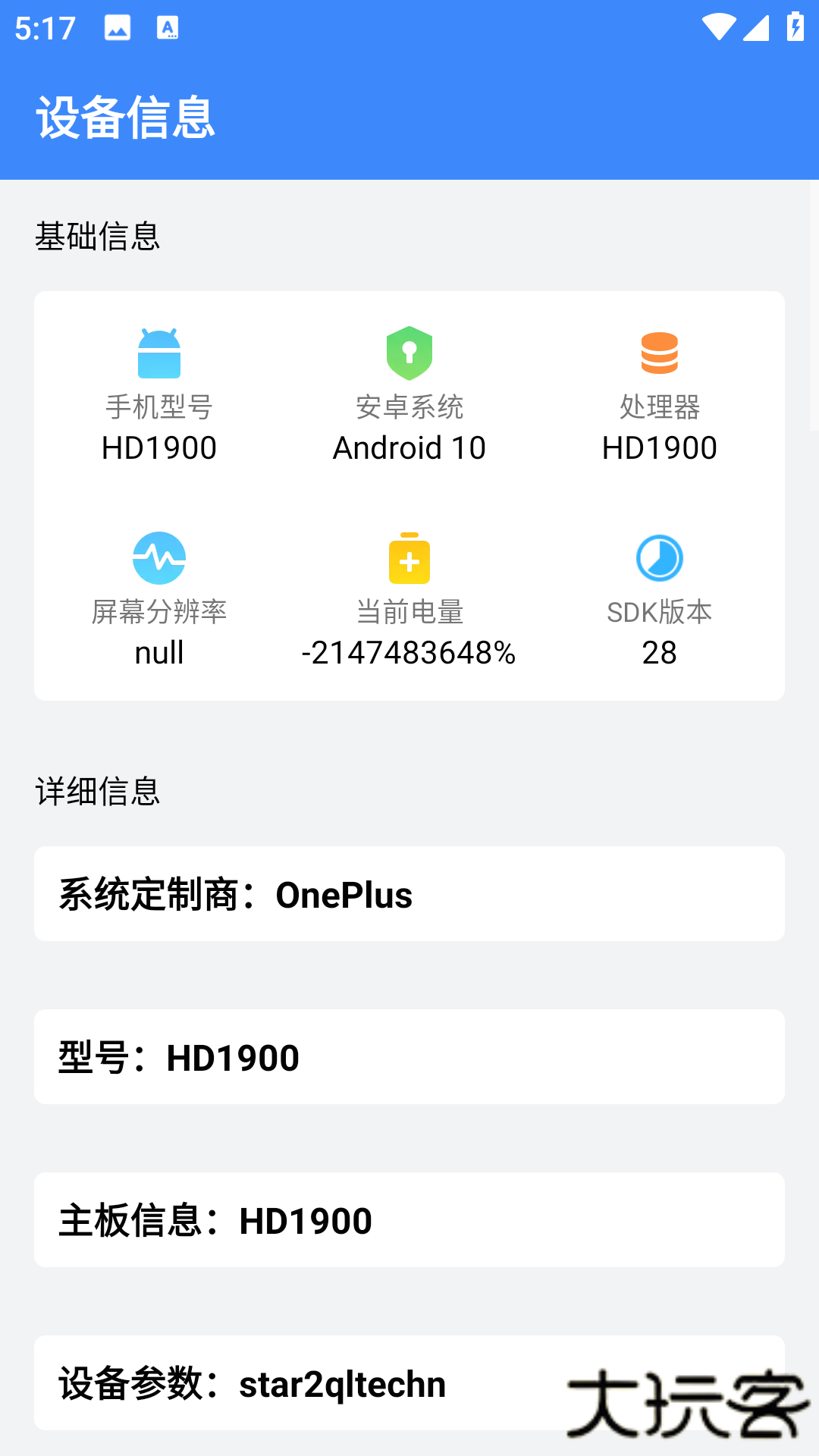Click the -2147483648% battery value

(x=409, y=652)
